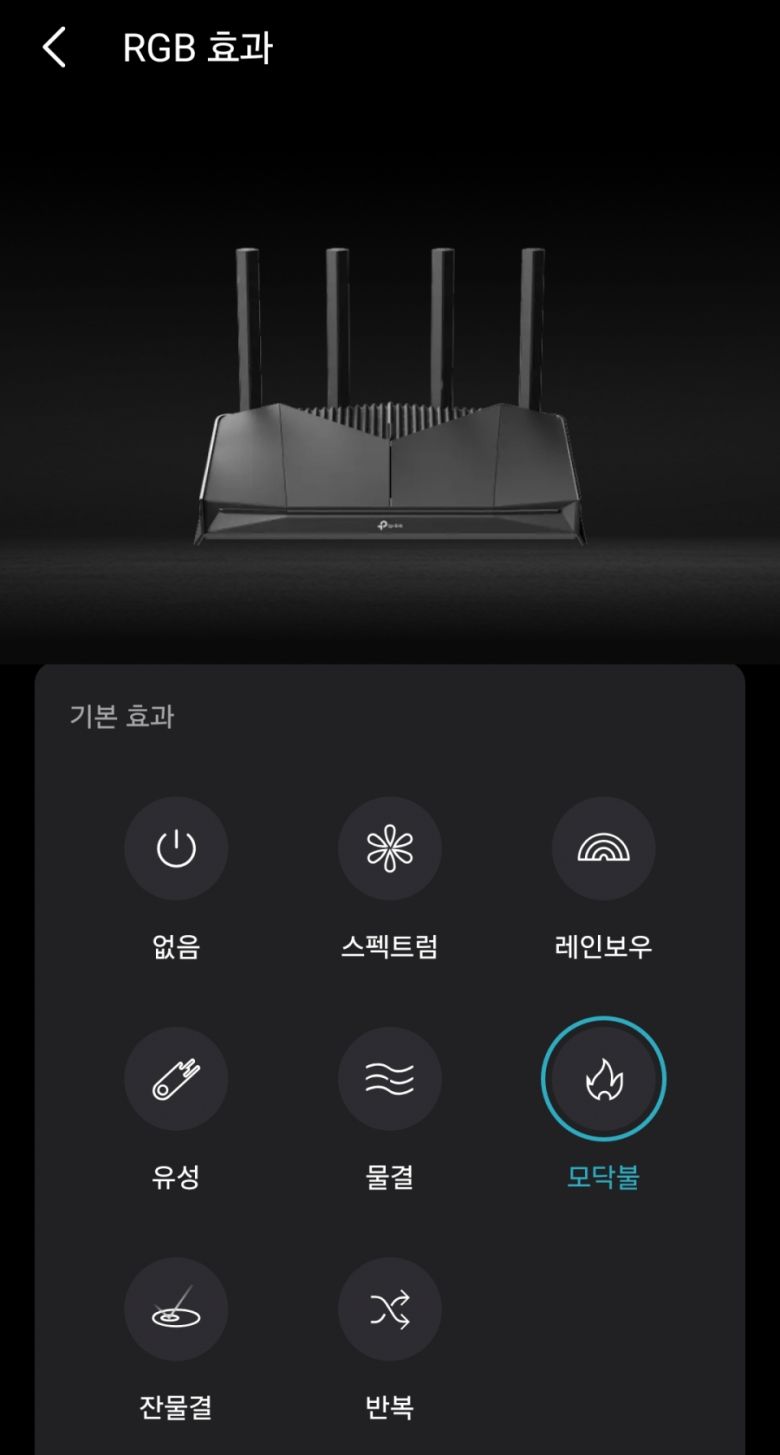Select the 반복 shuffle arrows icon

click(x=390, y=1308)
